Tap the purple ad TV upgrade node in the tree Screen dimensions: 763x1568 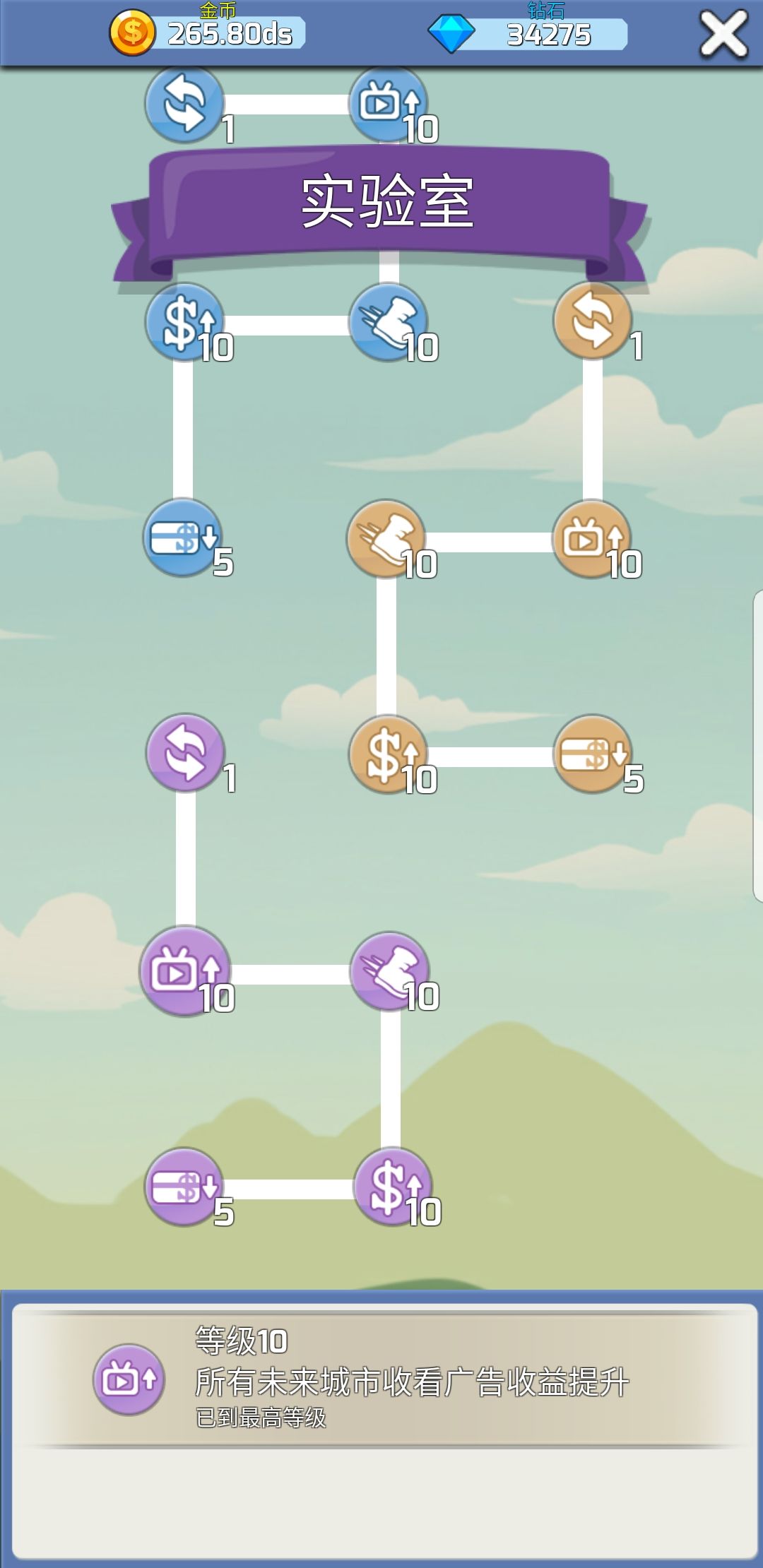[x=187, y=971]
